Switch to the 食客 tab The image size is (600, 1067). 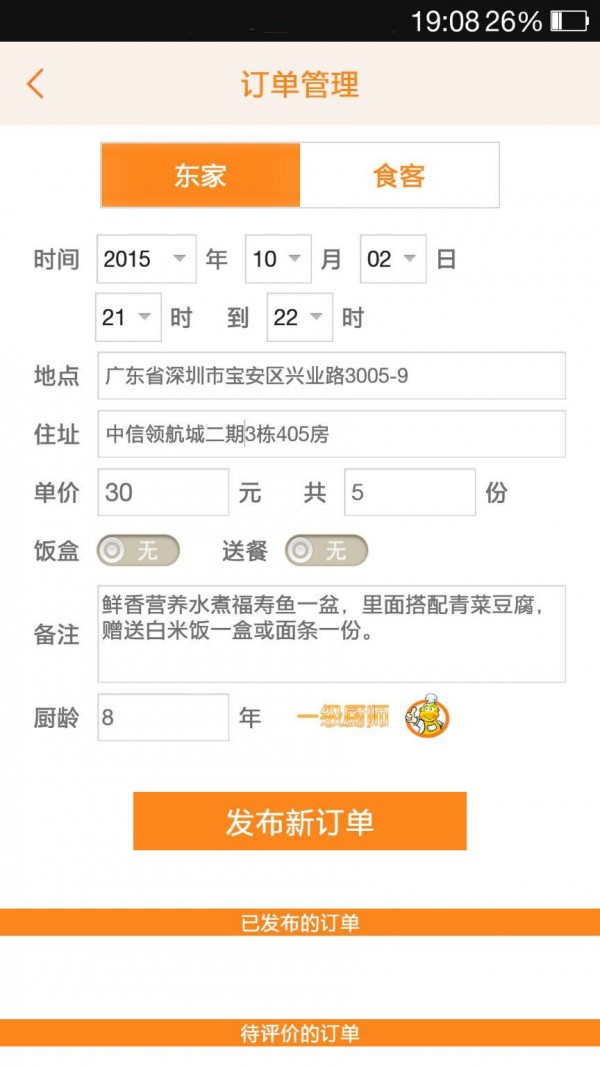(x=399, y=176)
